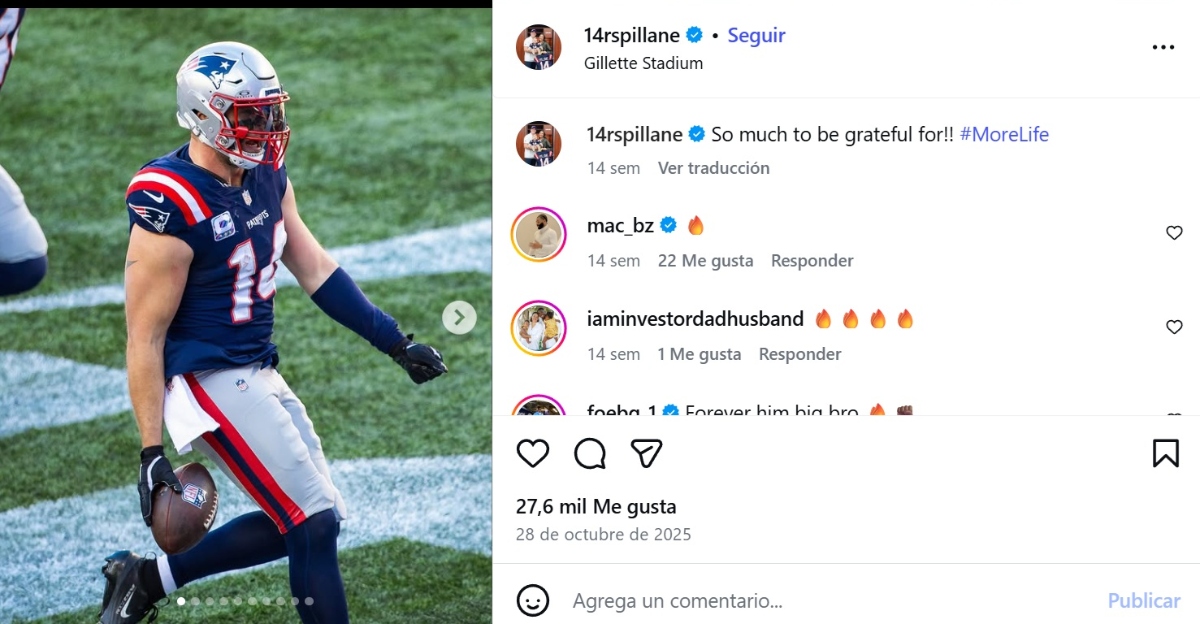This screenshot has height=624, width=1200.
Task: Tap Ver traducción under the caption
Action: click(x=713, y=168)
